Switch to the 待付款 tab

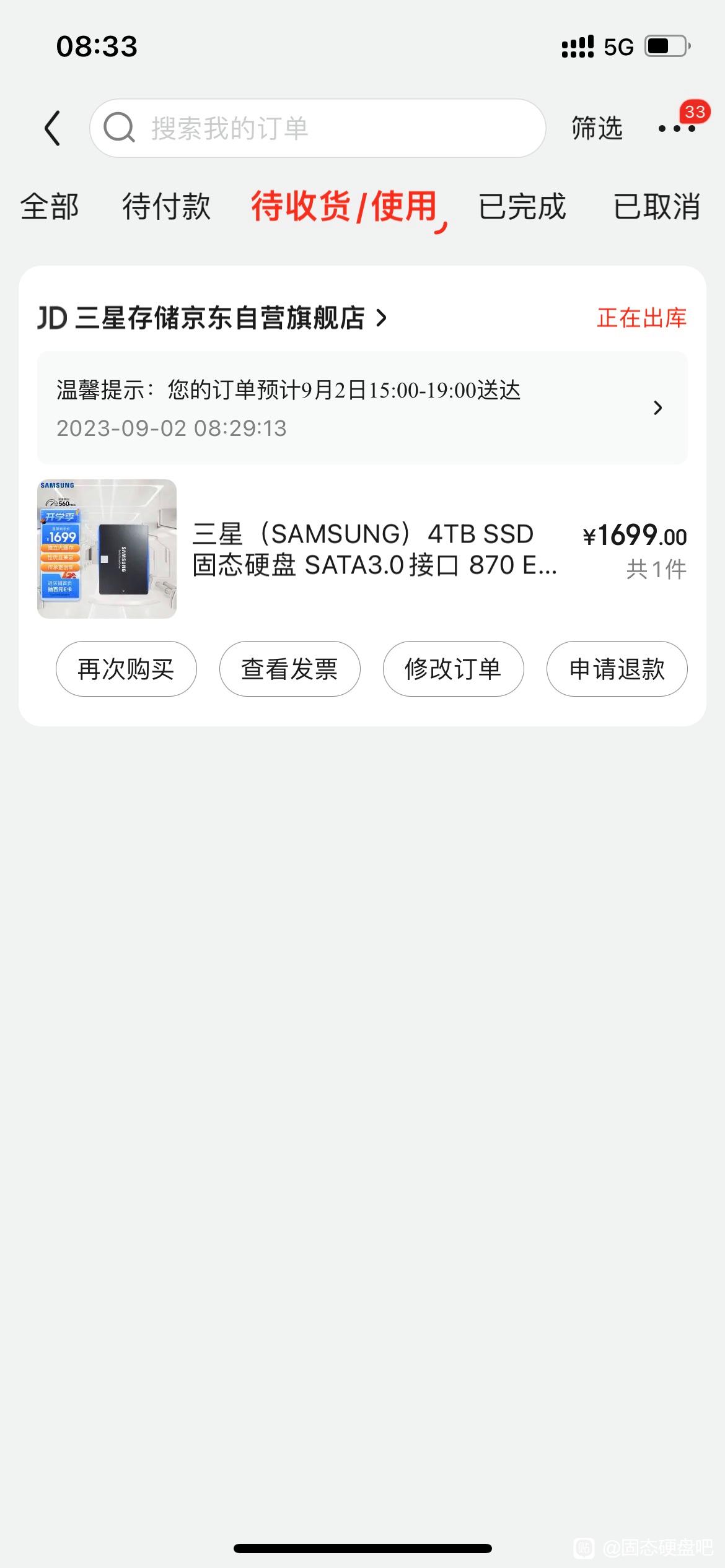[x=166, y=206]
